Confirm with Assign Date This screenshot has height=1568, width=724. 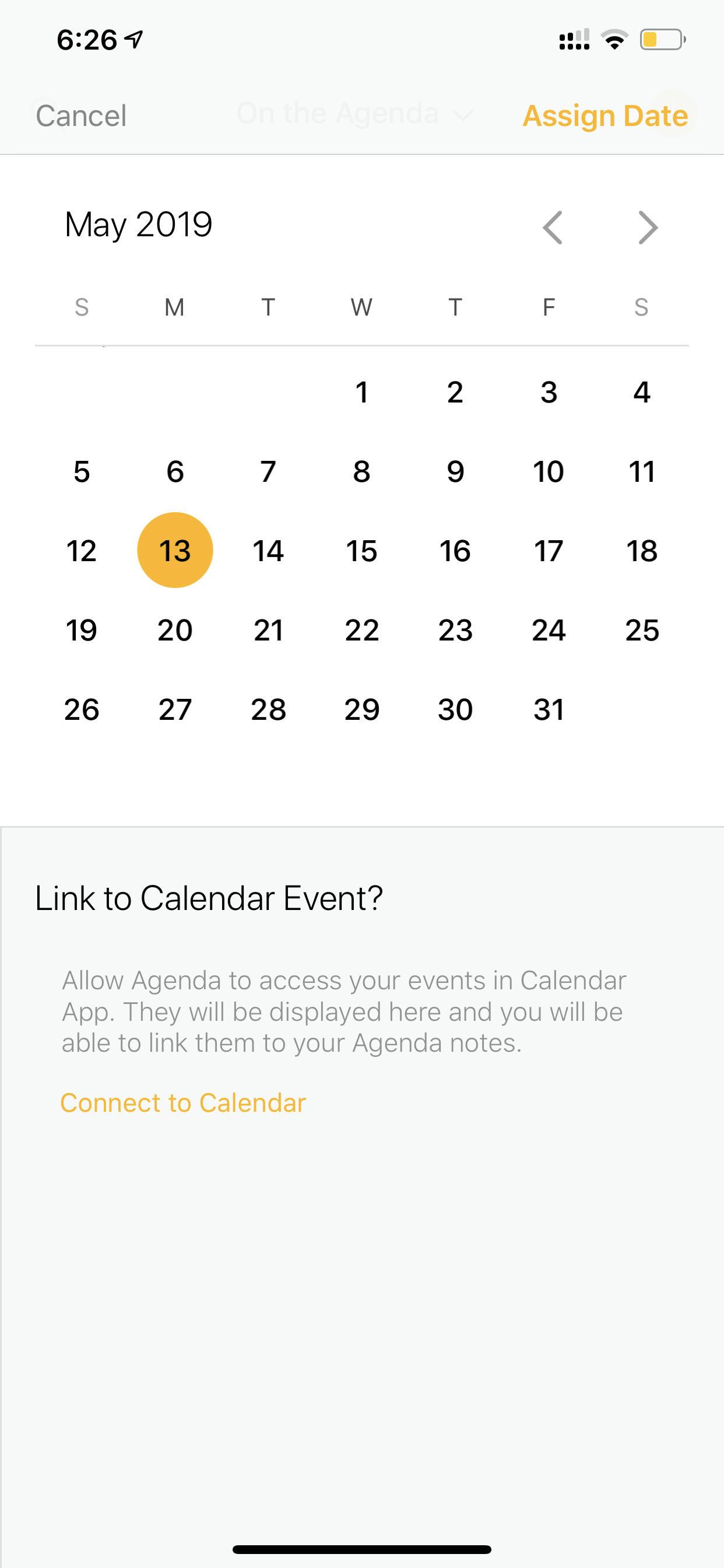pos(605,116)
